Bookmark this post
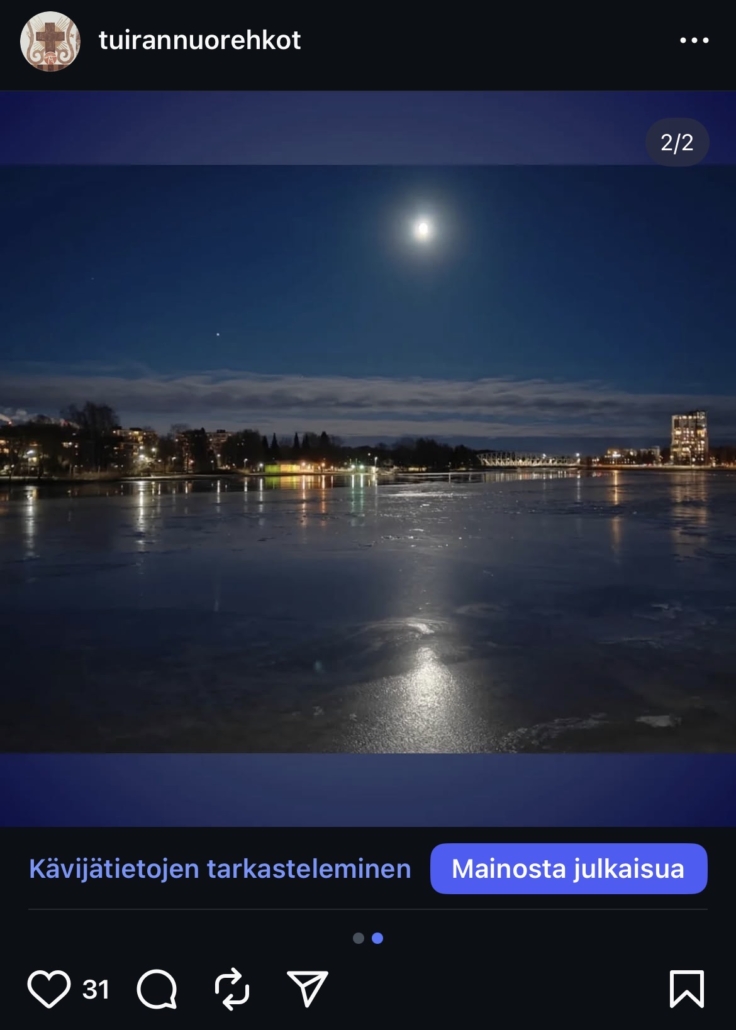The width and height of the screenshot is (736, 1030). pos(686,989)
